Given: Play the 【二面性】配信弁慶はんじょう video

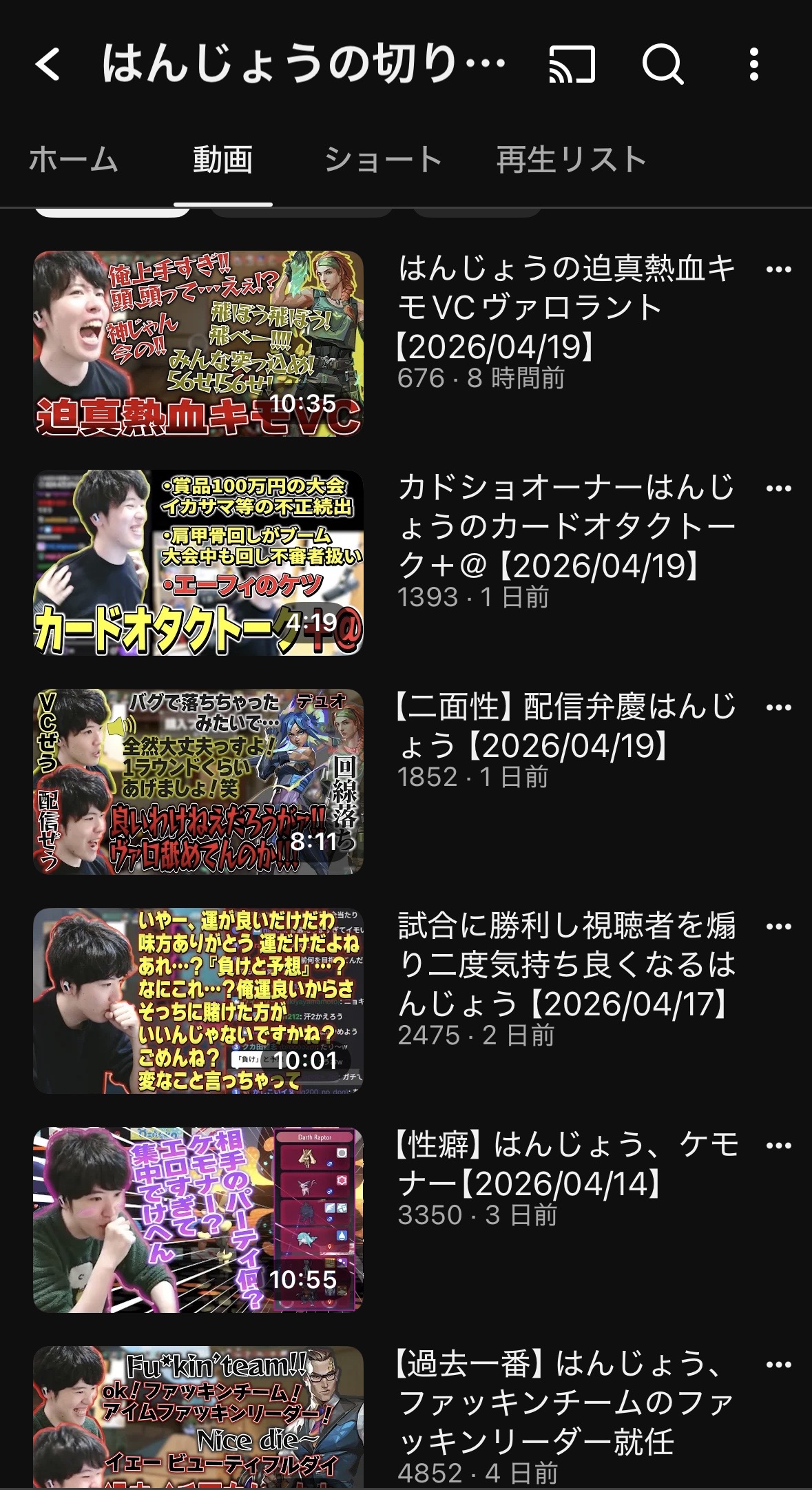Looking at the screenshot, I should (198, 781).
